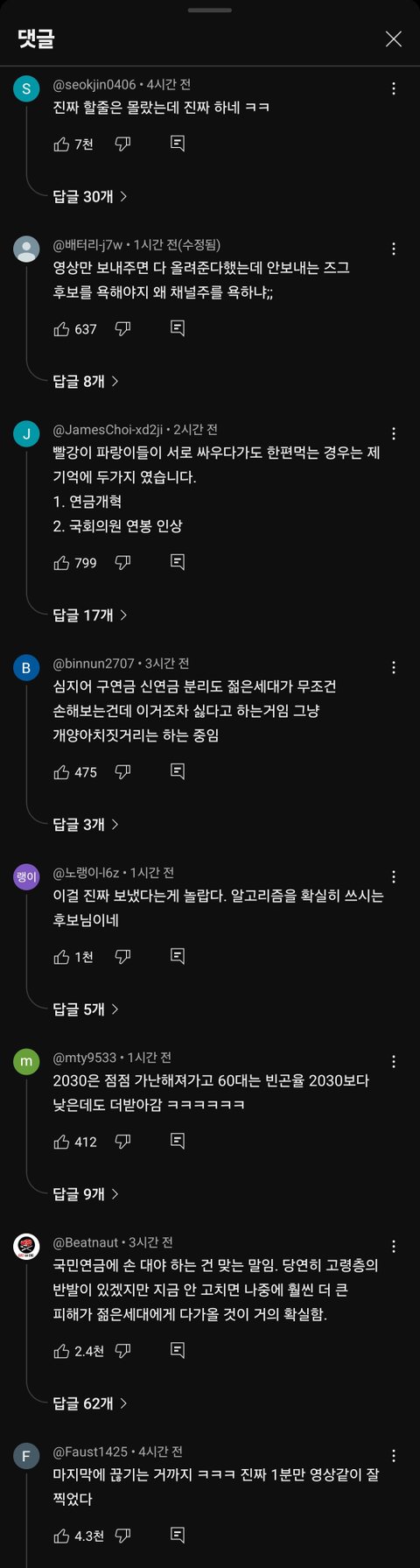Open the overflow menu on seokjin0406's comment
Viewport: 420px width, 1568px height.
pos(394,88)
